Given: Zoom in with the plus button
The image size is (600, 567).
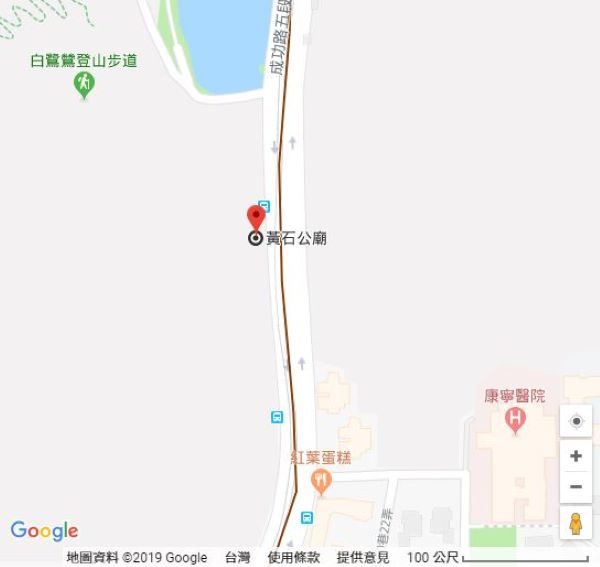Looking at the screenshot, I should [x=576, y=456].
